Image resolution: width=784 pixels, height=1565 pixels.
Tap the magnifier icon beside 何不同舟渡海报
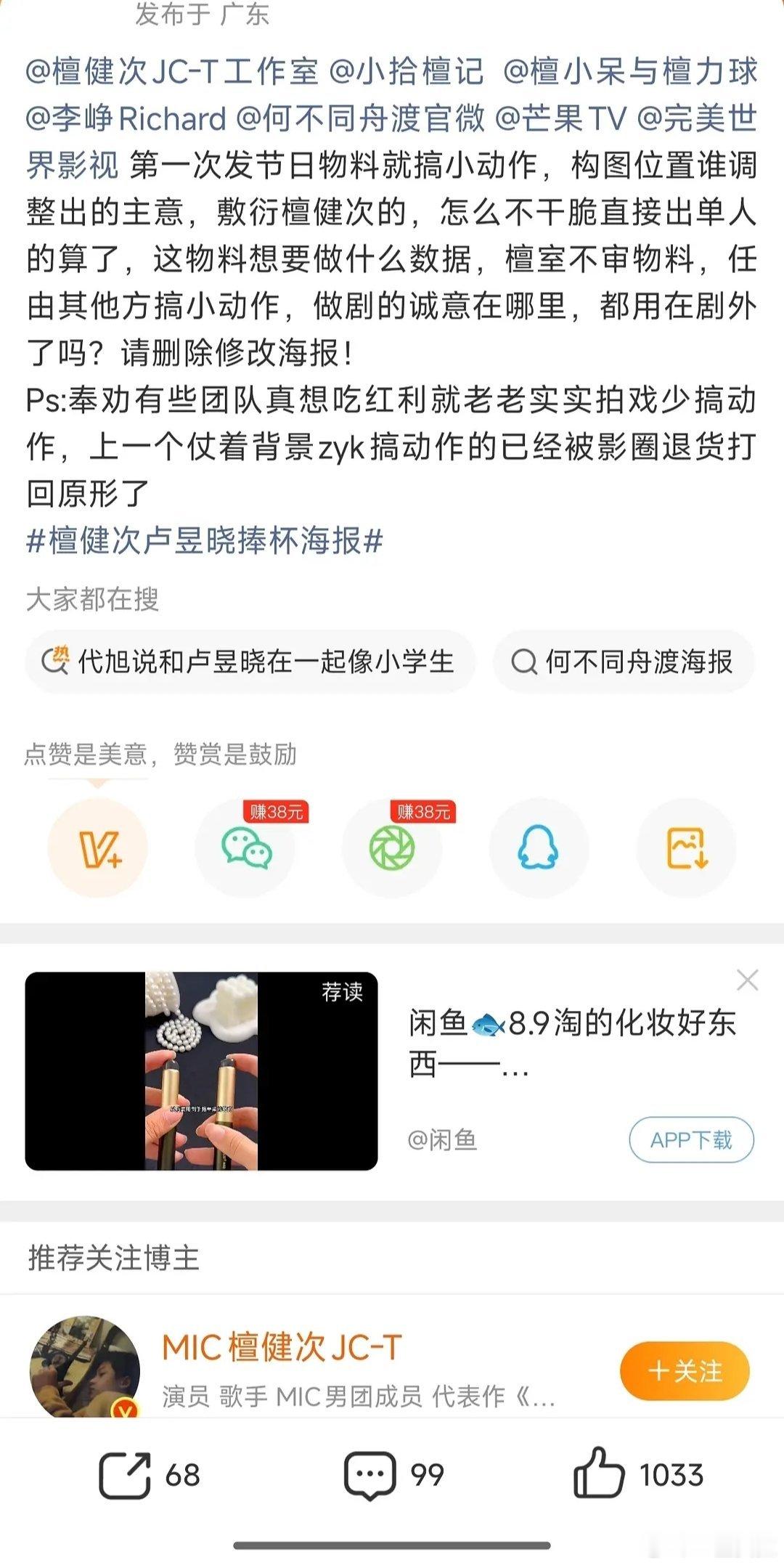[x=524, y=662]
